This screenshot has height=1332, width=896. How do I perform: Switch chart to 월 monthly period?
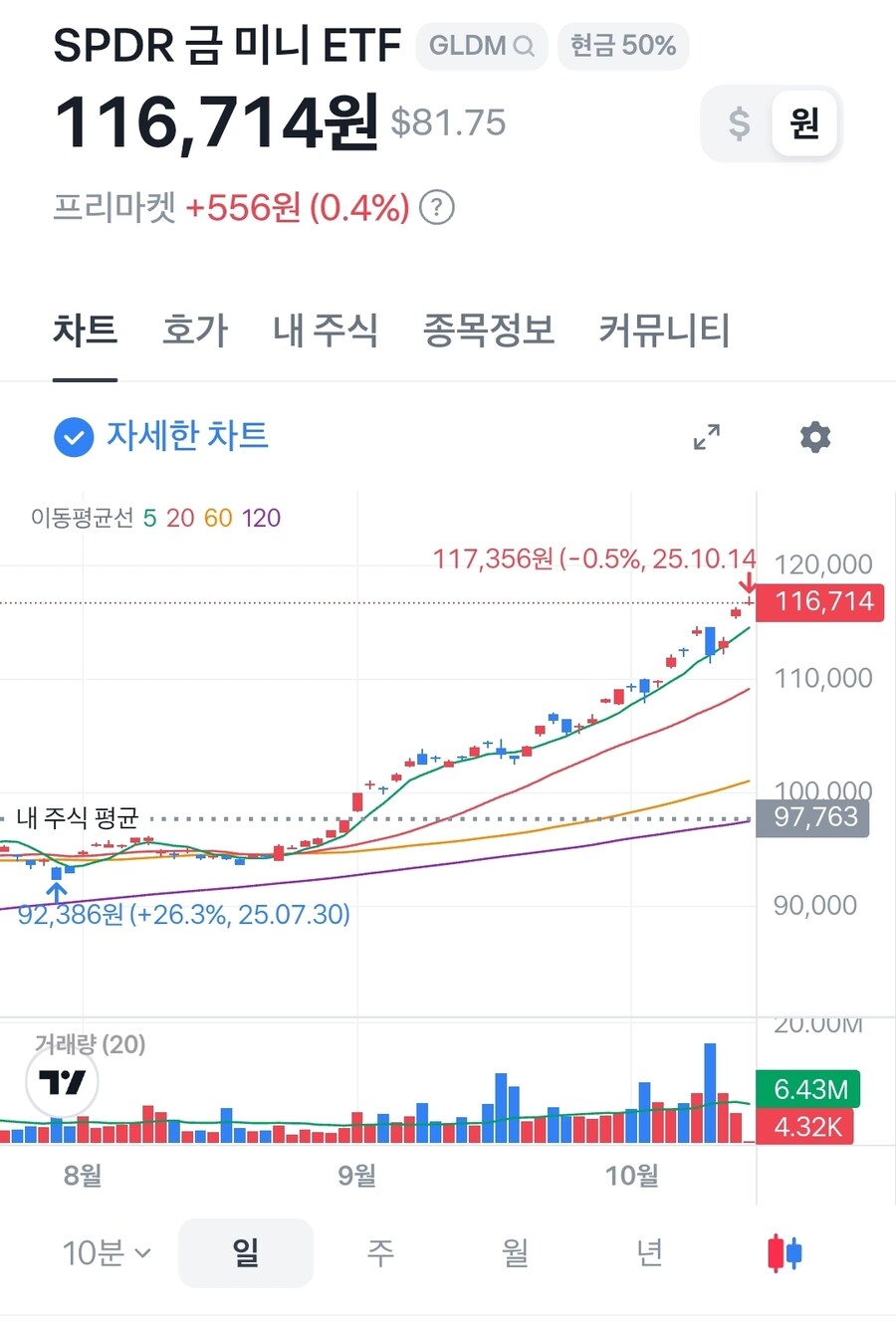click(515, 1252)
